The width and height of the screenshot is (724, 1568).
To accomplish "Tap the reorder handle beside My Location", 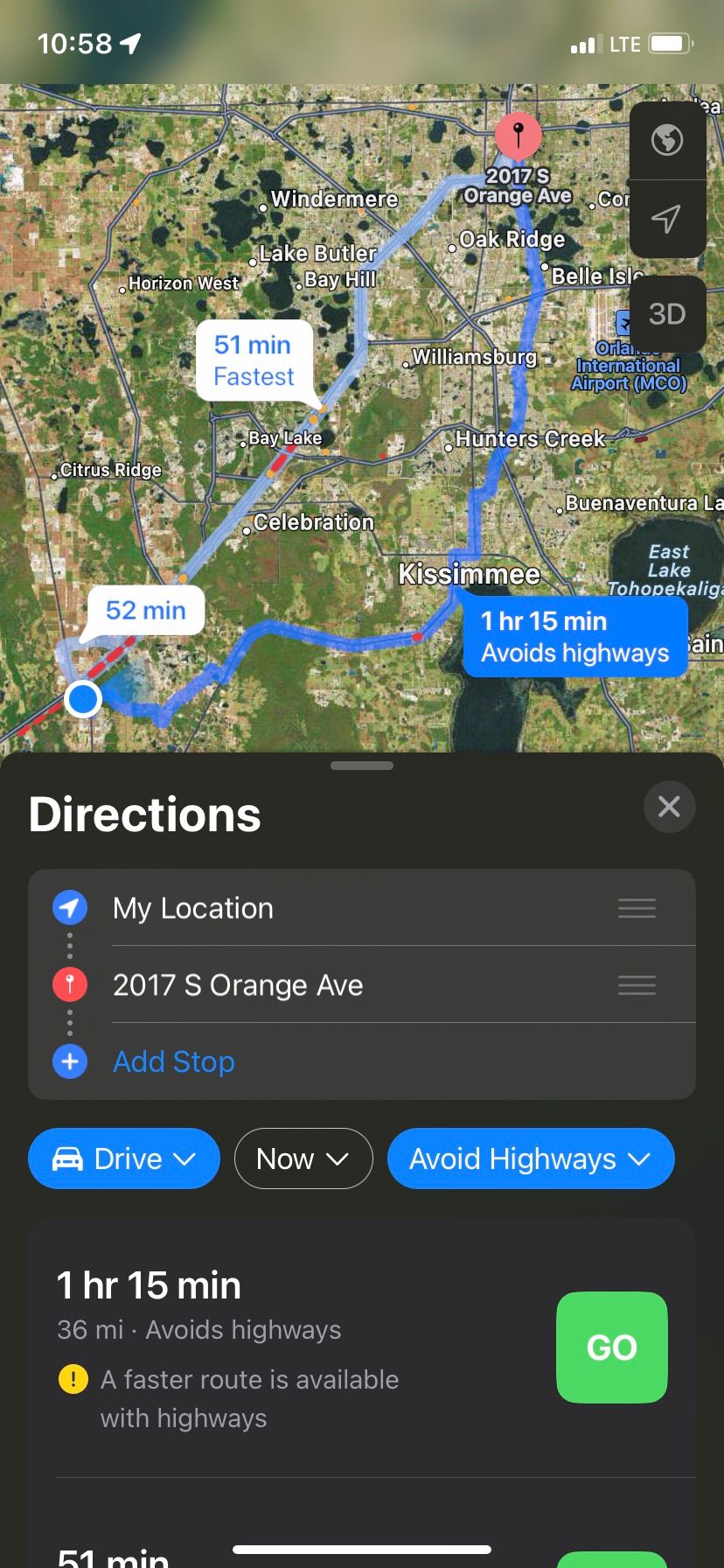I will coord(637,908).
